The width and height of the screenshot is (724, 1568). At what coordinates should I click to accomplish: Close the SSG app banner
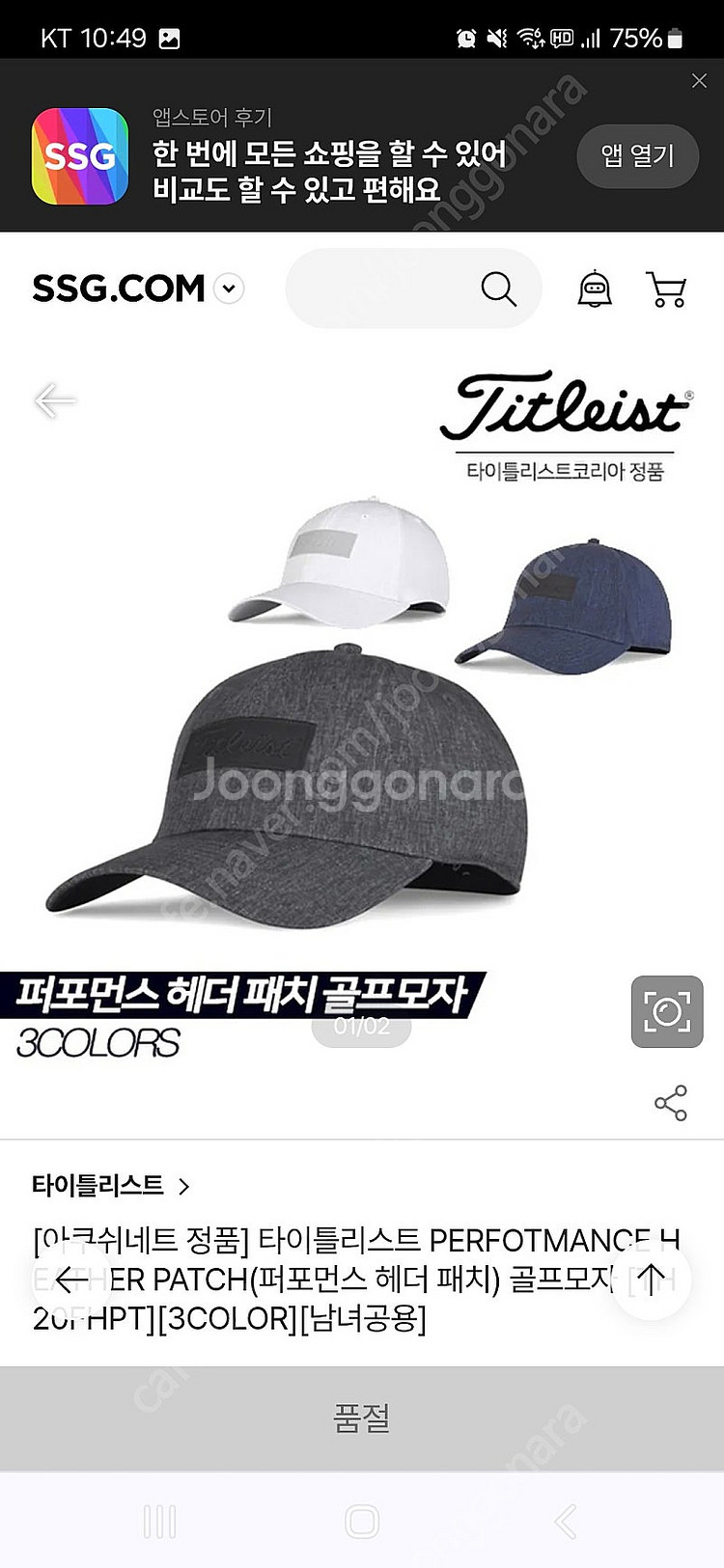point(700,82)
